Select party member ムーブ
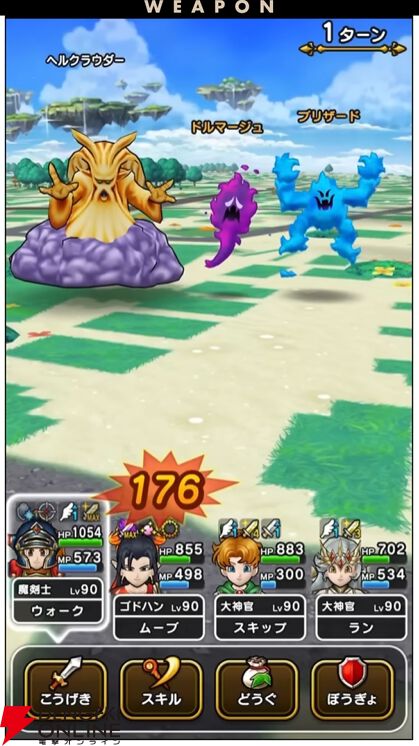 [159, 580]
